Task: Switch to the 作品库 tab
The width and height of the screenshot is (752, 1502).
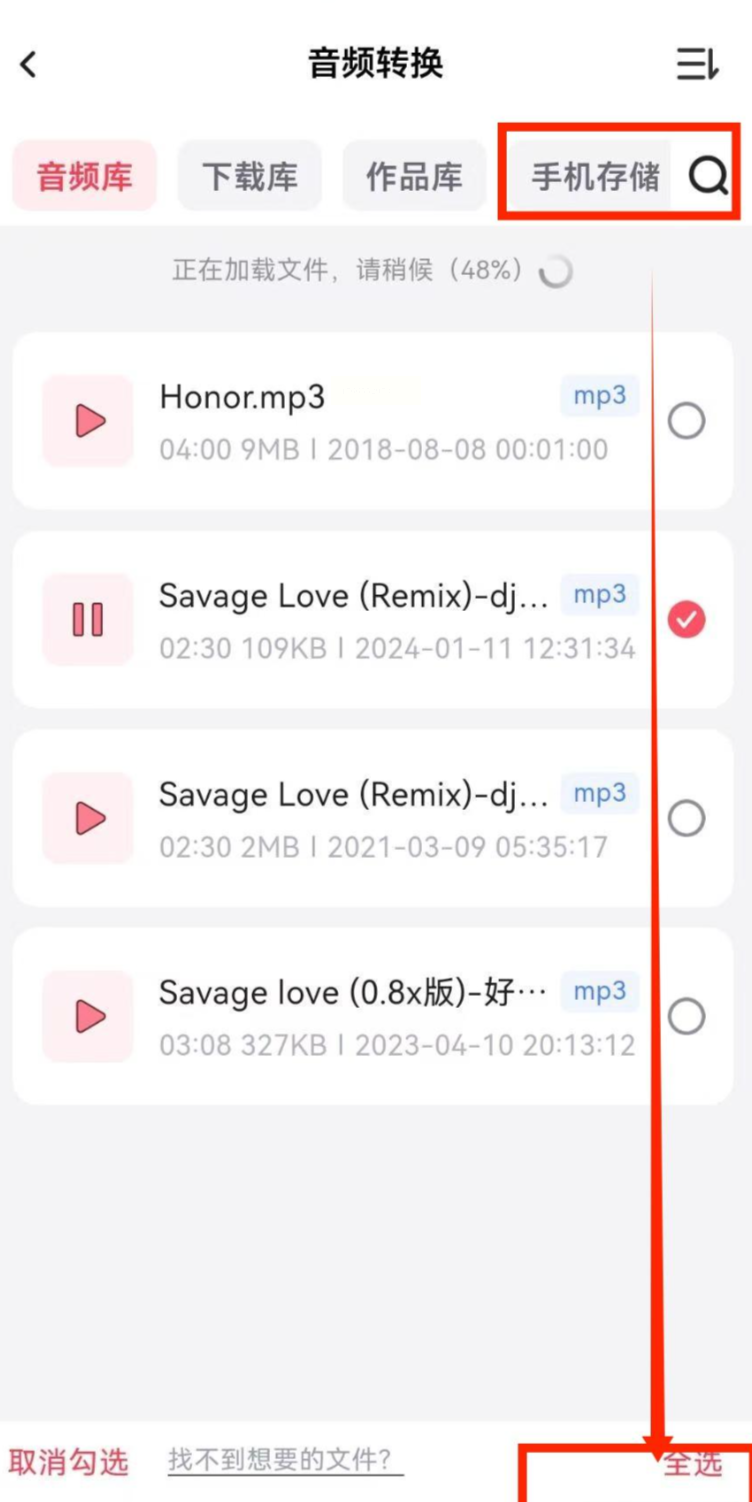Action: [414, 177]
